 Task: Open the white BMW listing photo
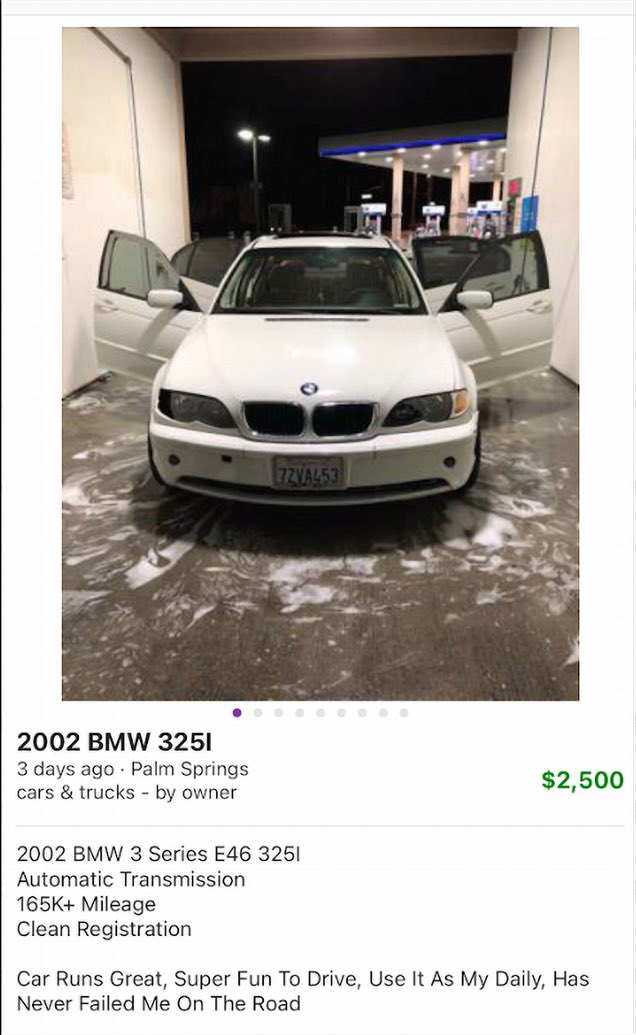pyautogui.click(x=320, y=364)
